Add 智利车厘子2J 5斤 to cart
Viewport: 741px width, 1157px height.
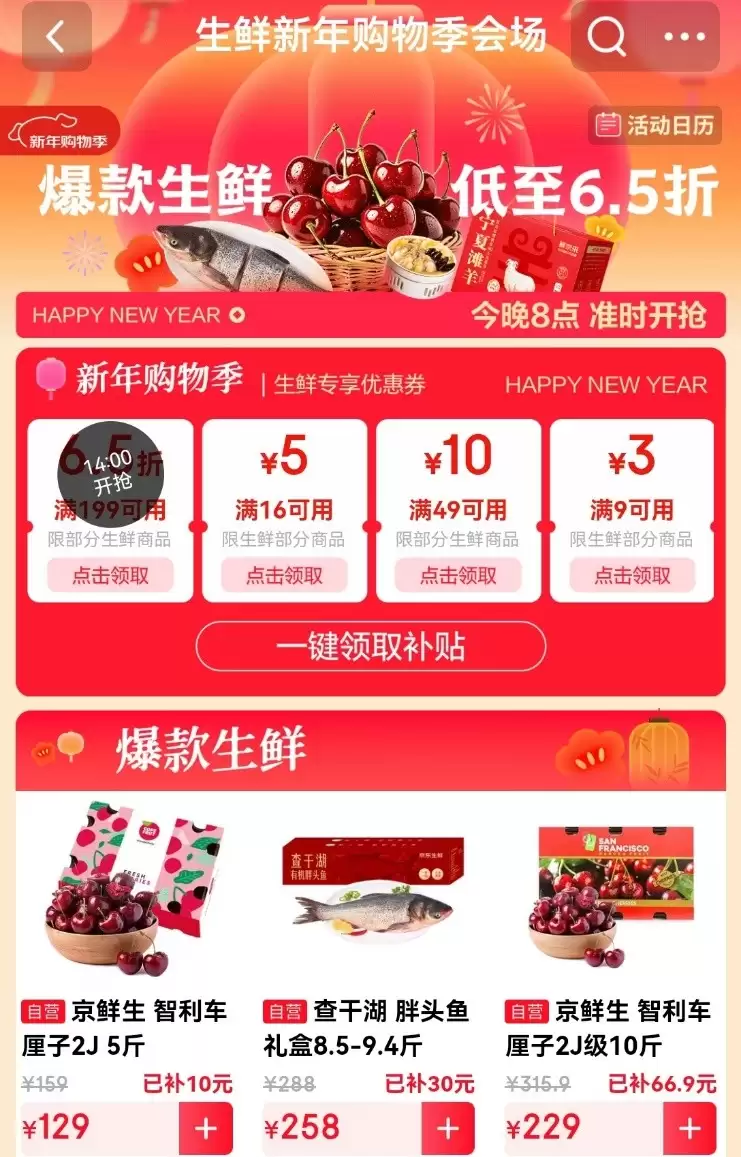tap(206, 1128)
